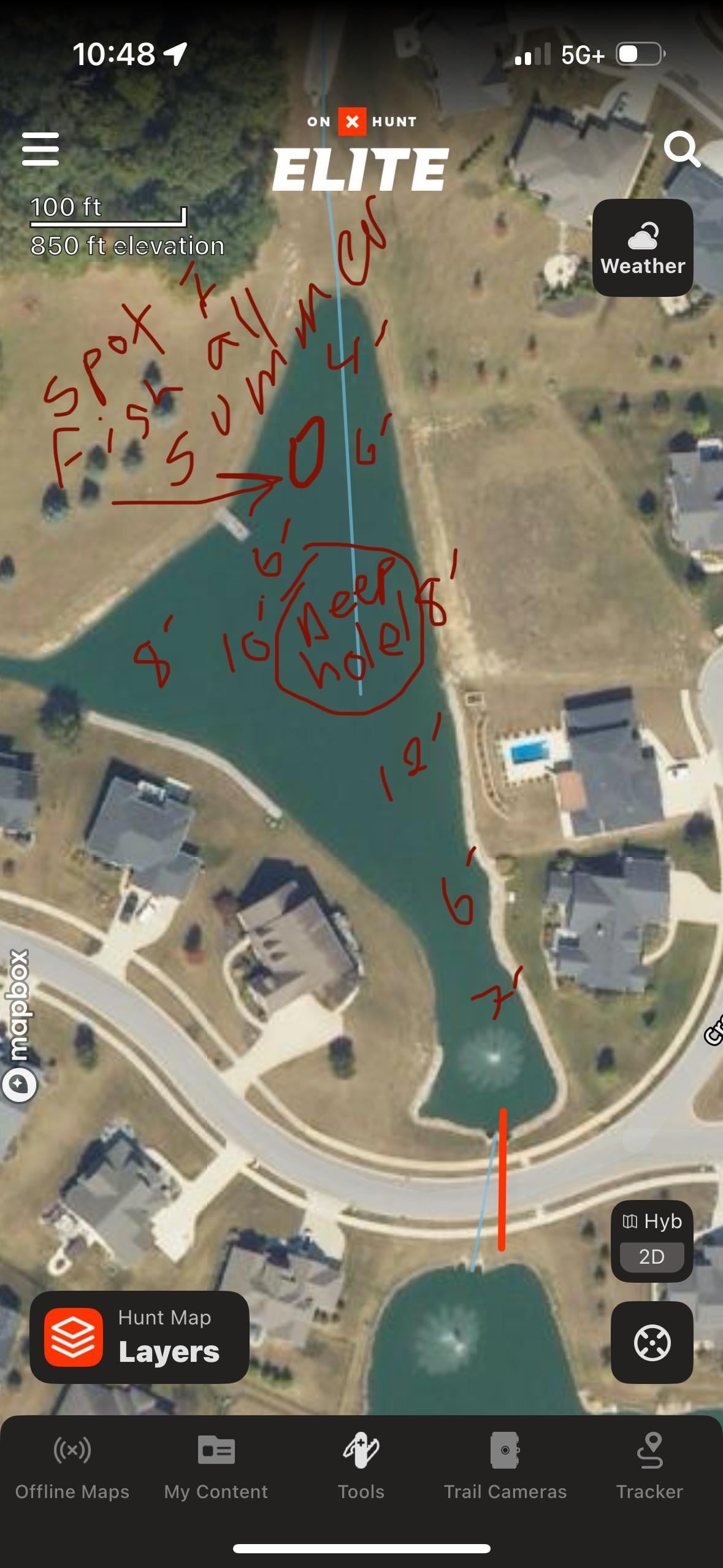
Task: Open the Weather panel
Action: (x=643, y=248)
